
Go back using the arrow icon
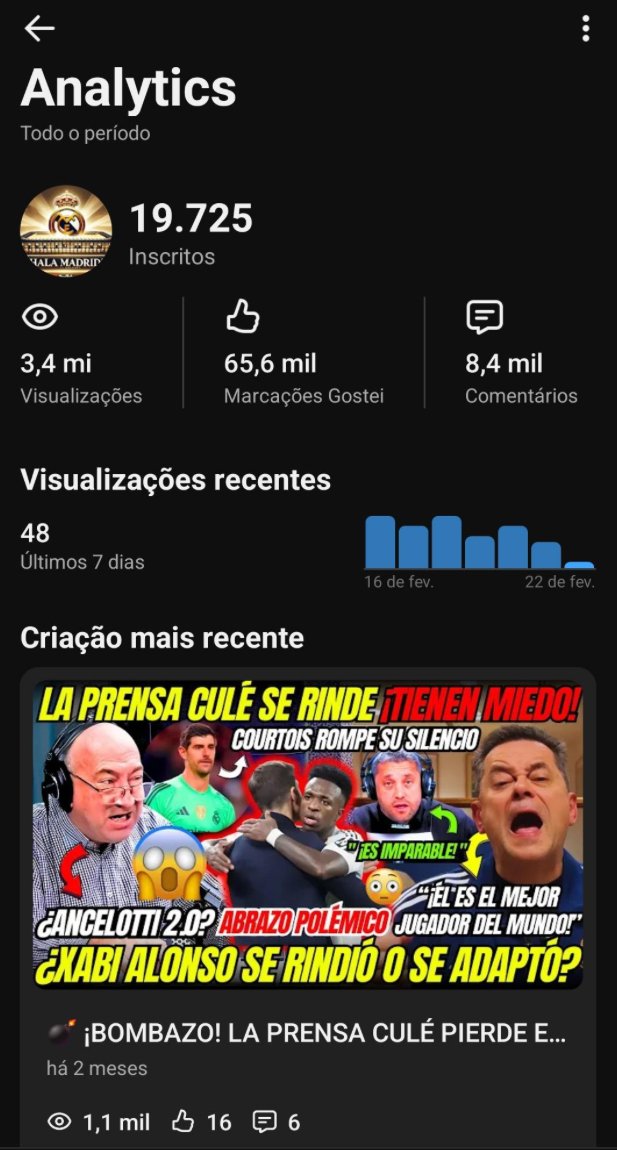click(39, 29)
